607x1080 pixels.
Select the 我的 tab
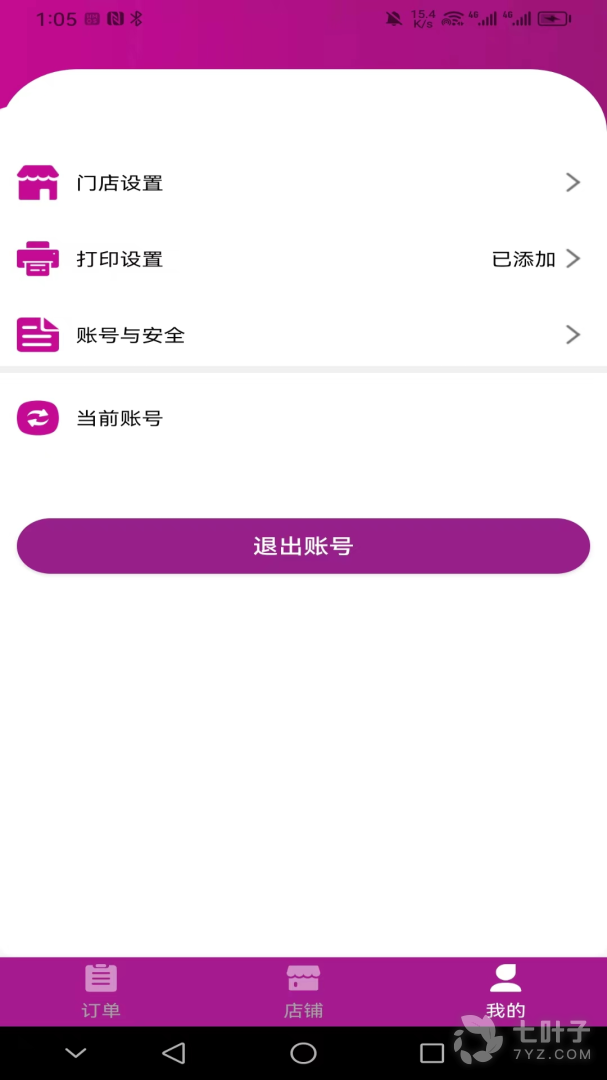coord(505,991)
